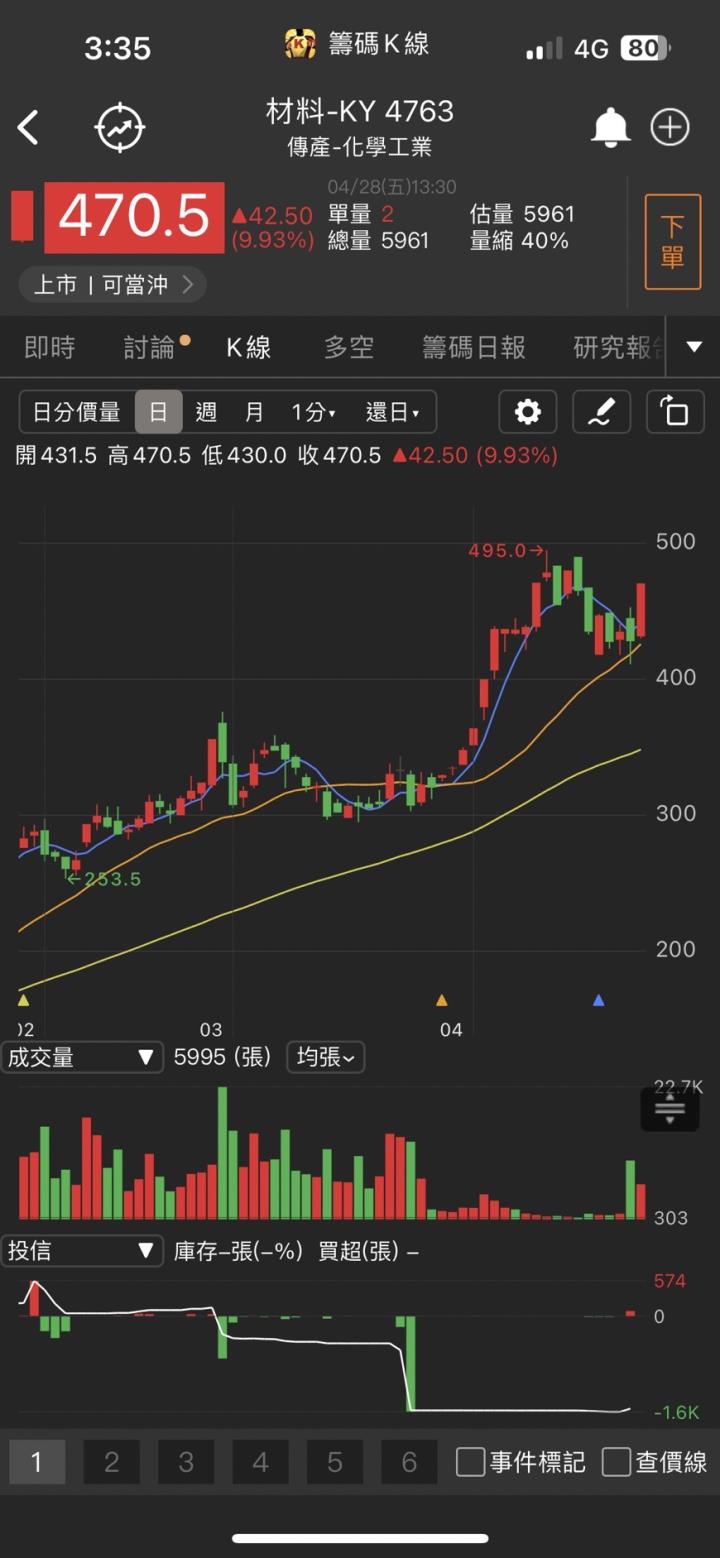The width and height of the screenshot is (720, 1558).
Task: Go to indicator page 2
Action: (111, 1461)
